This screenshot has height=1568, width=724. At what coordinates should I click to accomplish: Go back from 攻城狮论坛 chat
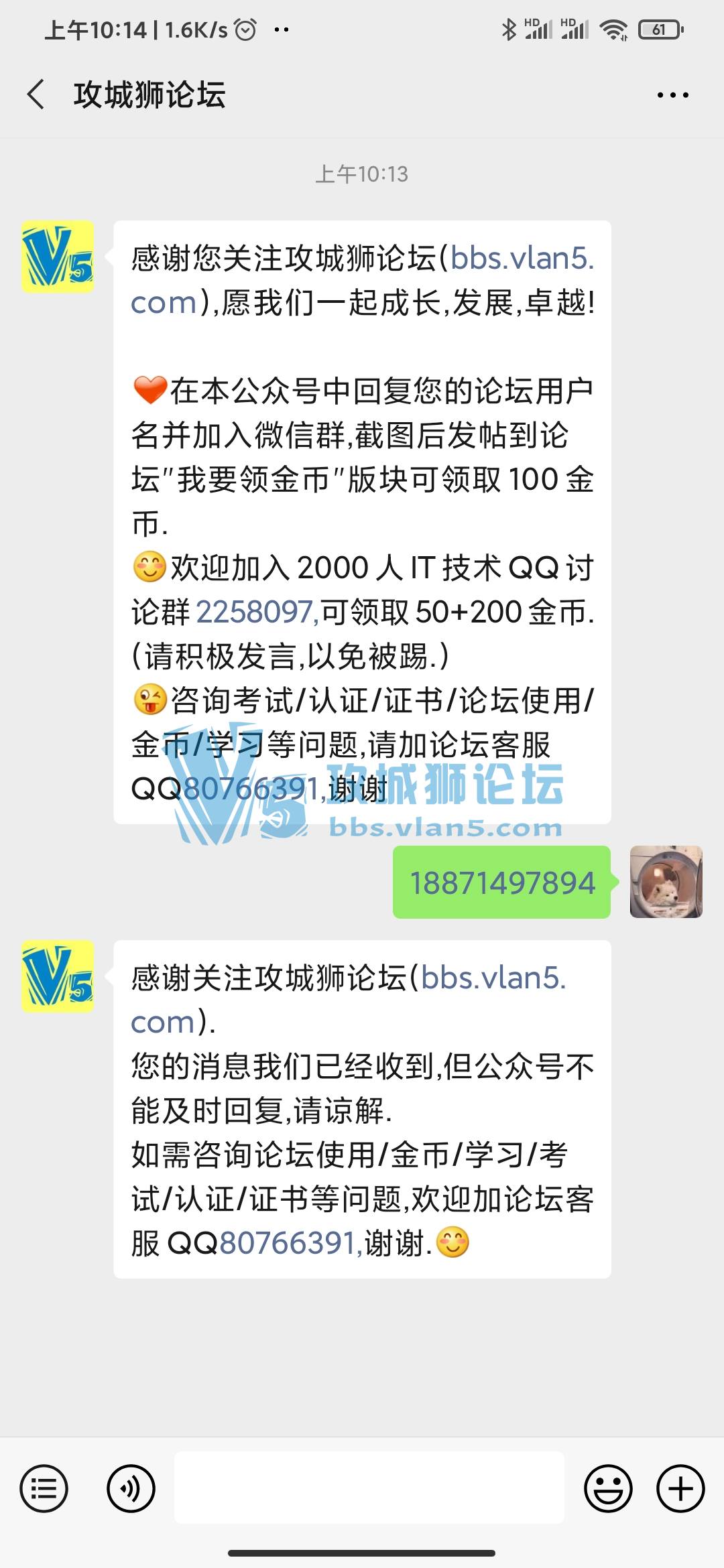point(36,94)
